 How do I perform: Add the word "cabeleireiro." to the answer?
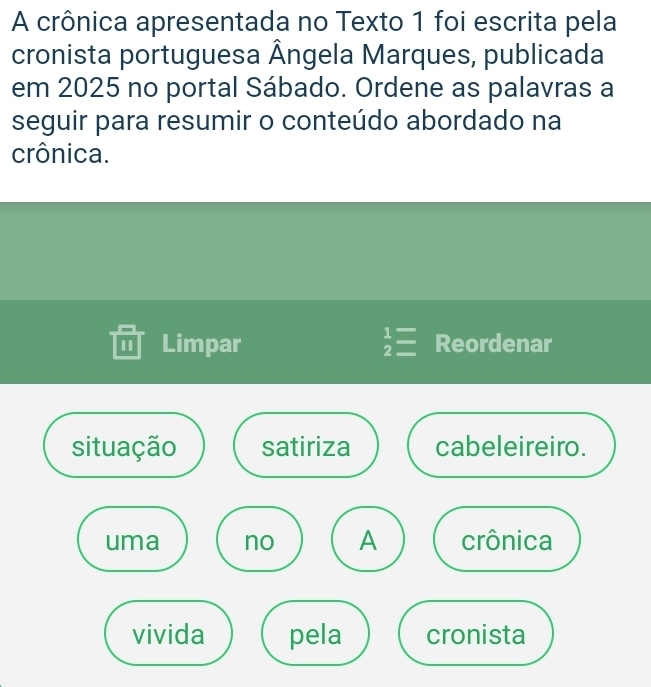tap(512, 446)
